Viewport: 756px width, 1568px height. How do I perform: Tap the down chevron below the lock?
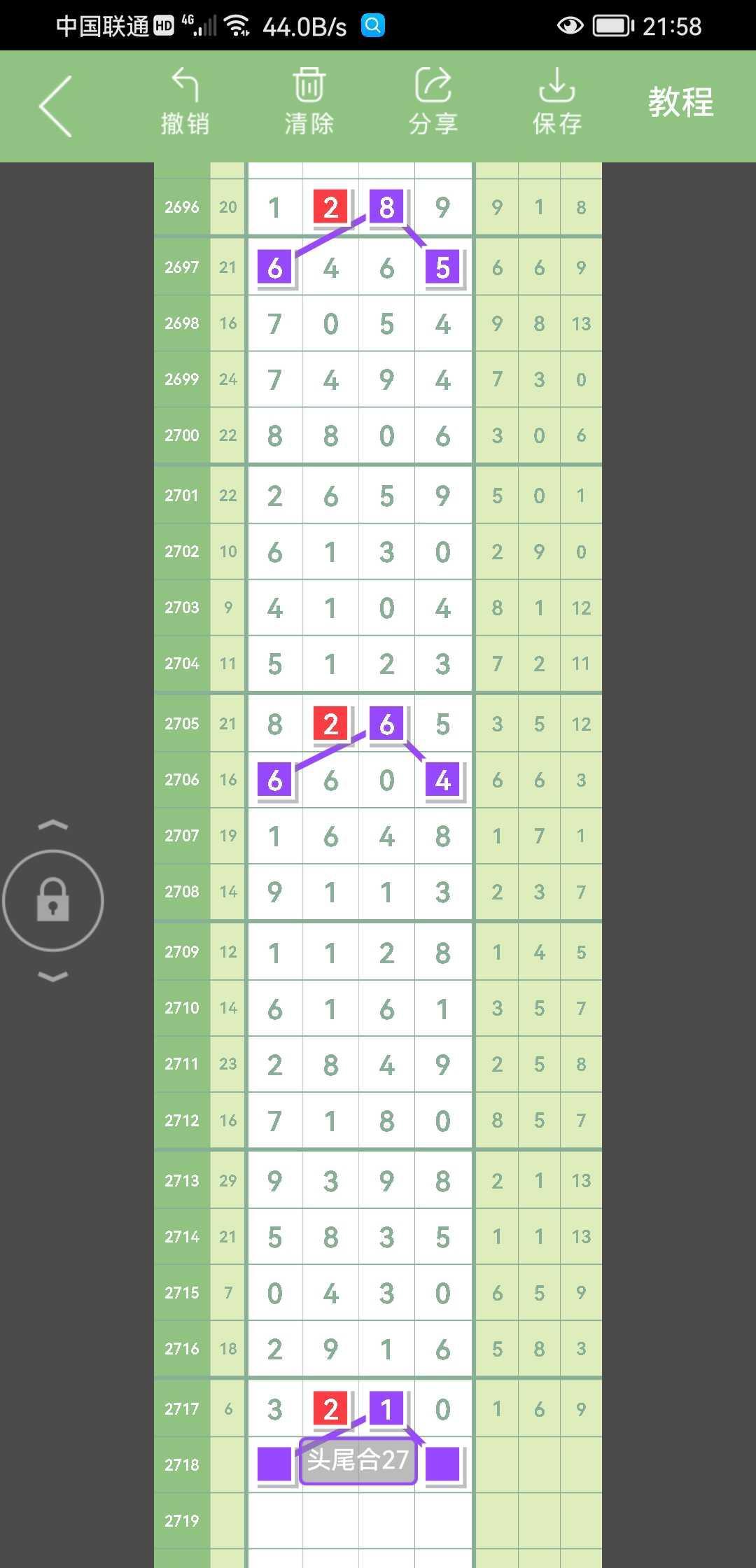click(53, 976)
